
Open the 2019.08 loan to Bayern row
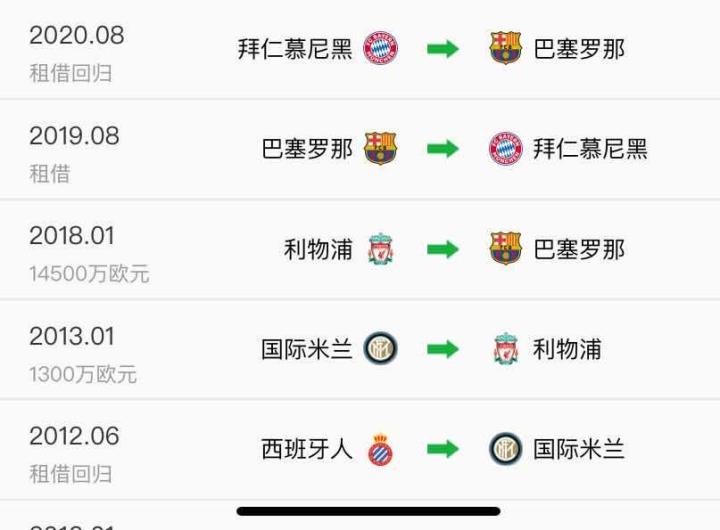[x=360, y=150]
